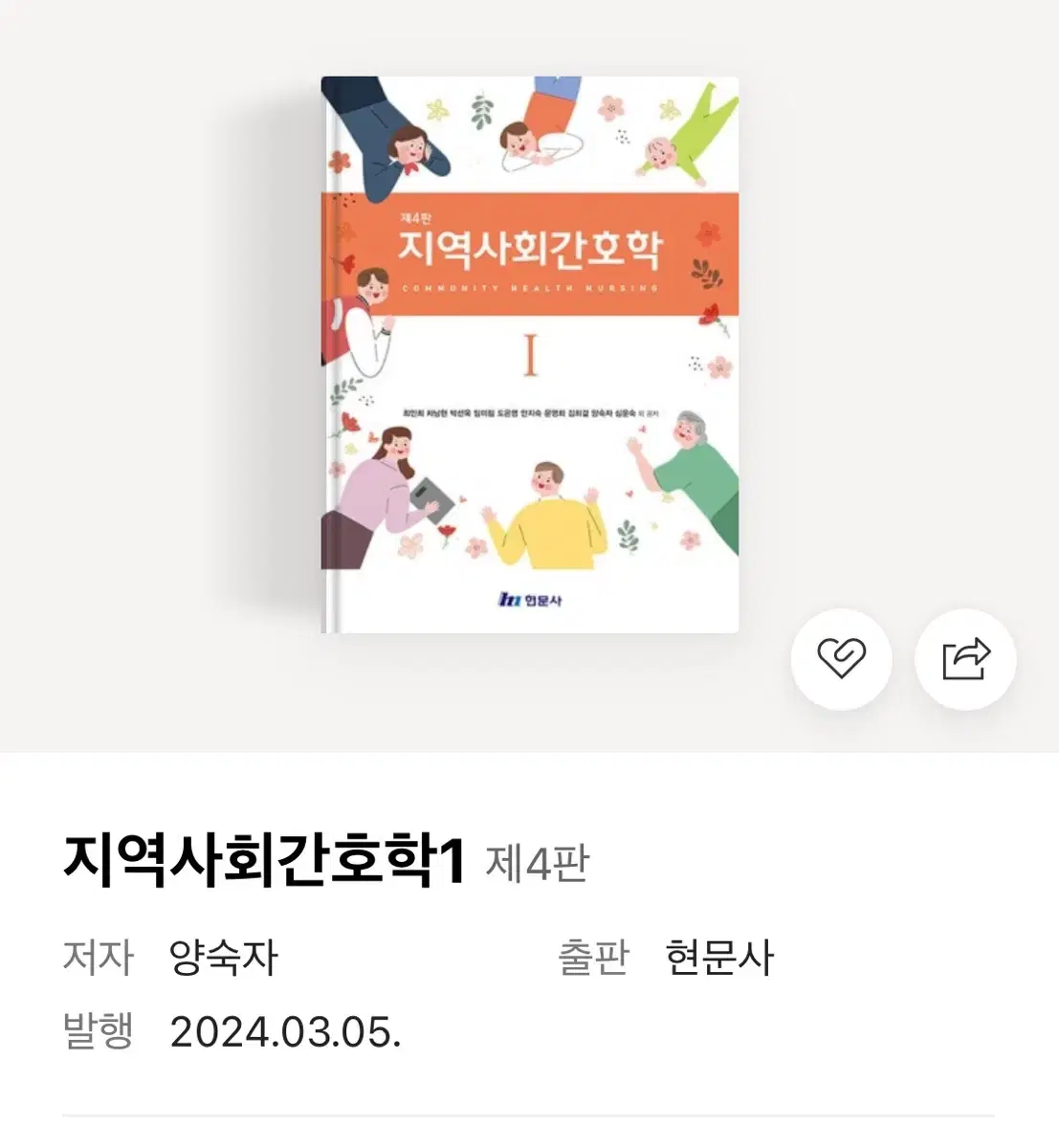Click the orange title band on the cover
The height and width of the screenshot is (1148, 1059).
[x=528, y=254]
